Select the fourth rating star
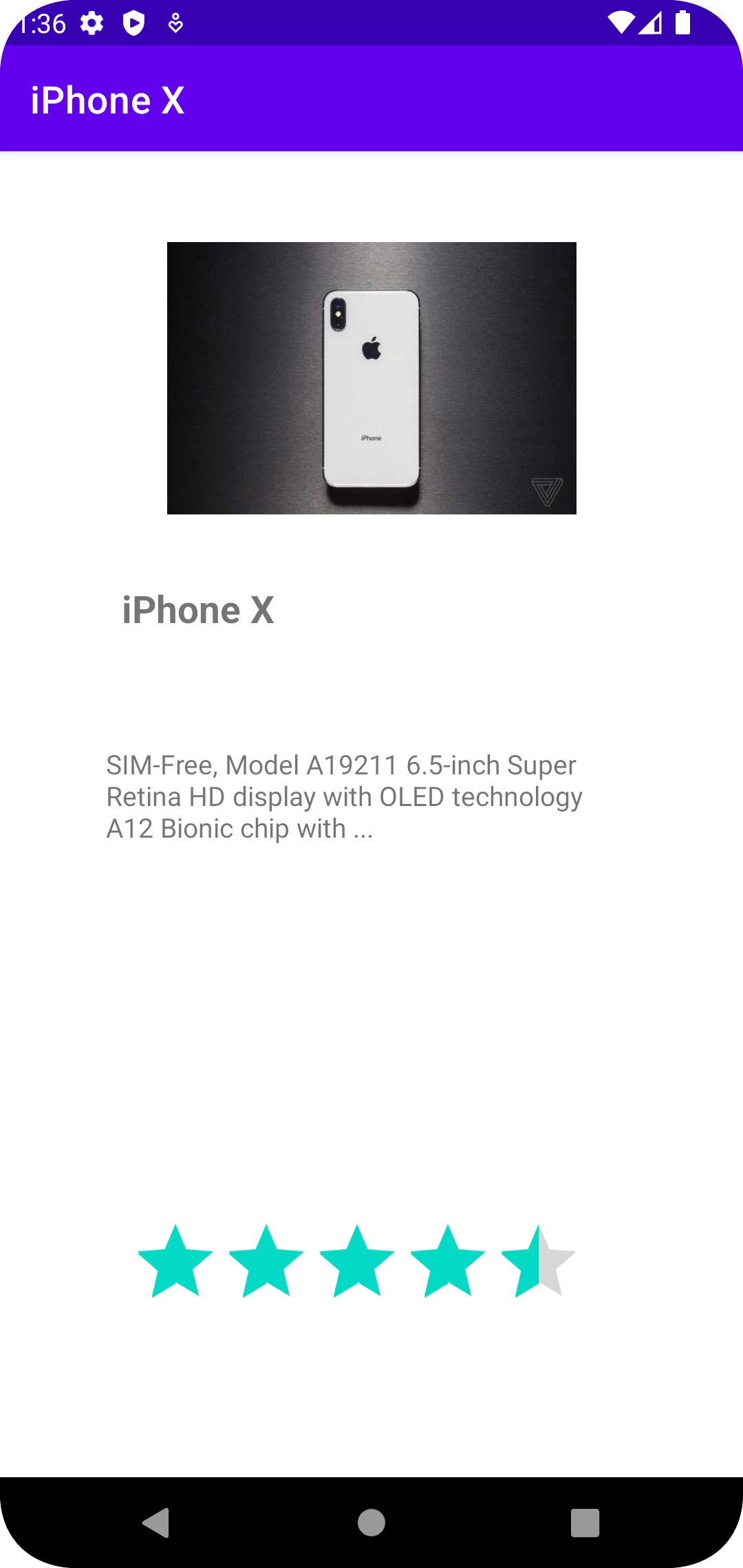 pyautogui.click(x=448, y=1262)
